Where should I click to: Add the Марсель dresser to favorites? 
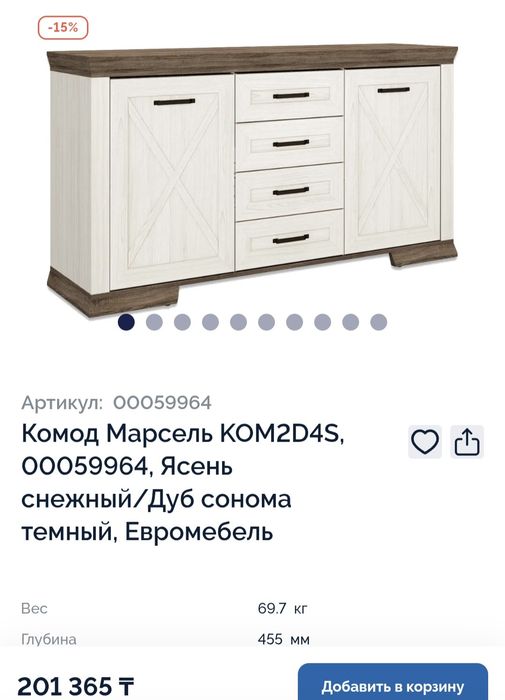[425, 442]
